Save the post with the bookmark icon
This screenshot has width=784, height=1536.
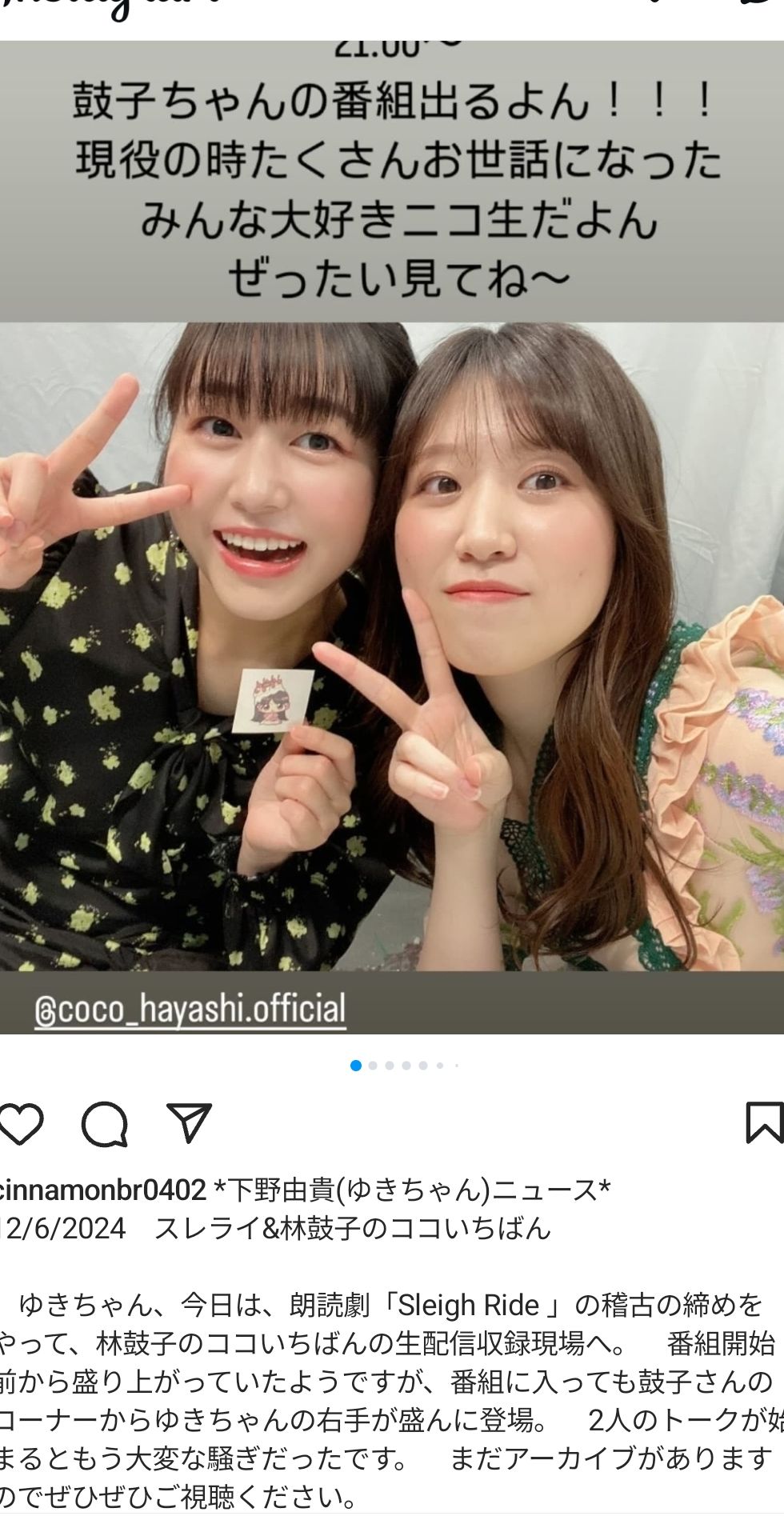coord(763,1122)
